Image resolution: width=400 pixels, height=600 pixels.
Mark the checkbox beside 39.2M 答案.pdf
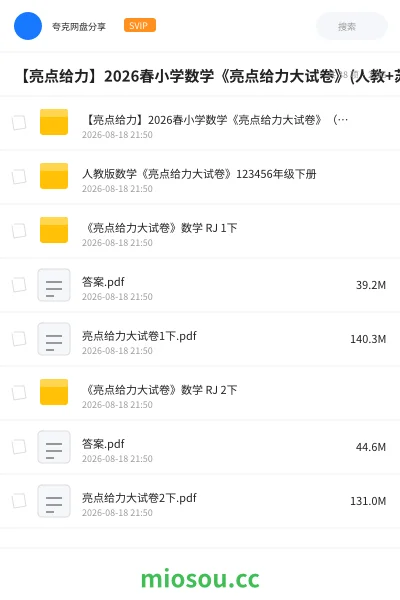(19, 285)
